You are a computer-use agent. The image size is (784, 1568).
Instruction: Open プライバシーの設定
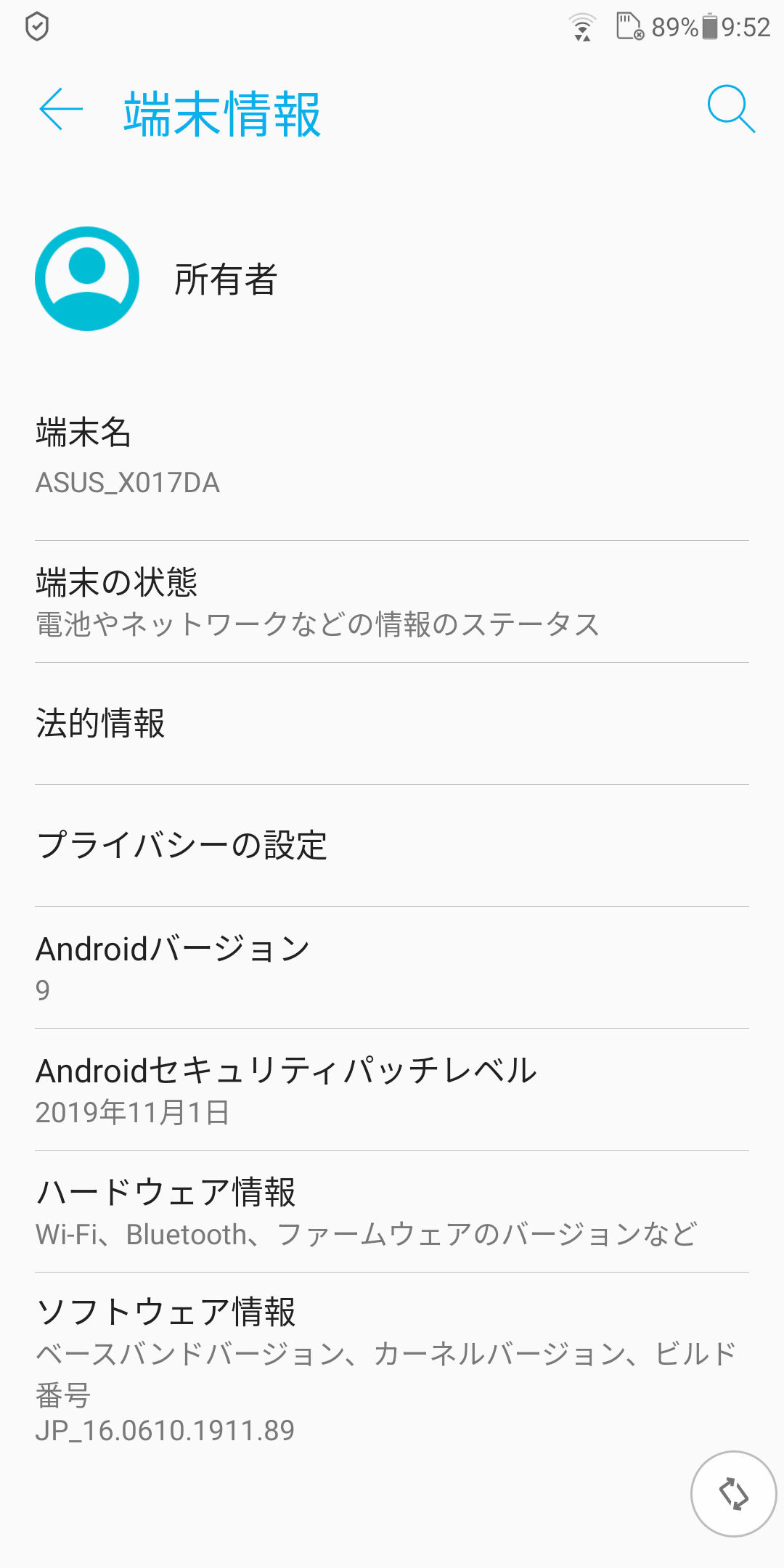pos(392,846)
